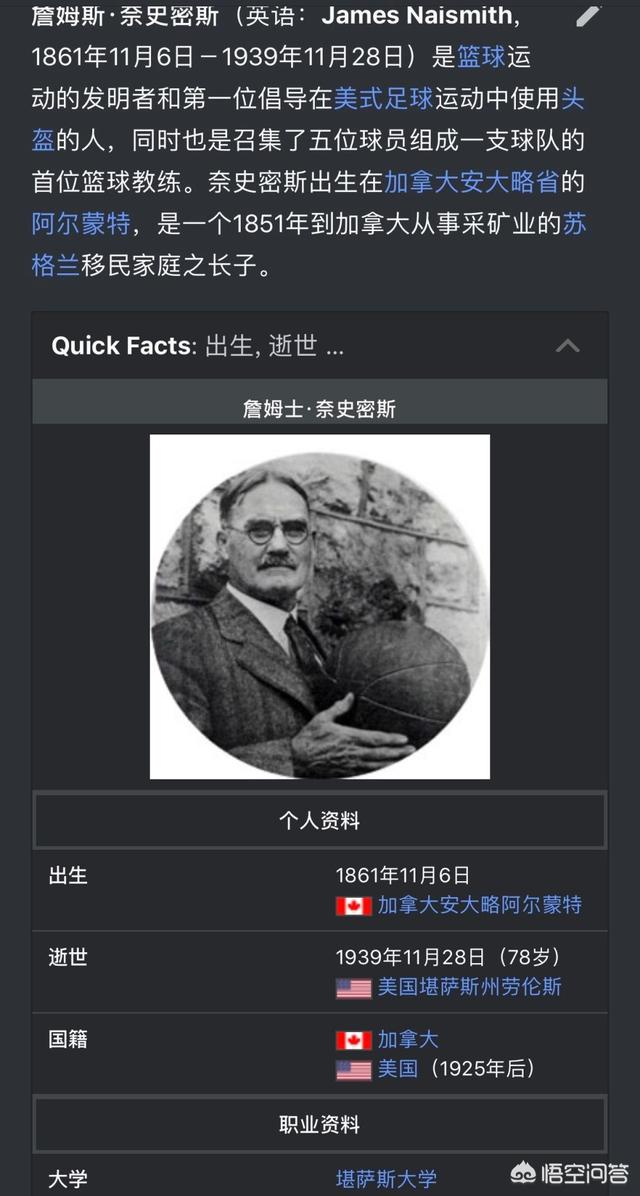Image resolution: width=640 pixels, height=1196 pixels.
Task: Tap the edit pencil icon
Action: (x=589, y=15)
